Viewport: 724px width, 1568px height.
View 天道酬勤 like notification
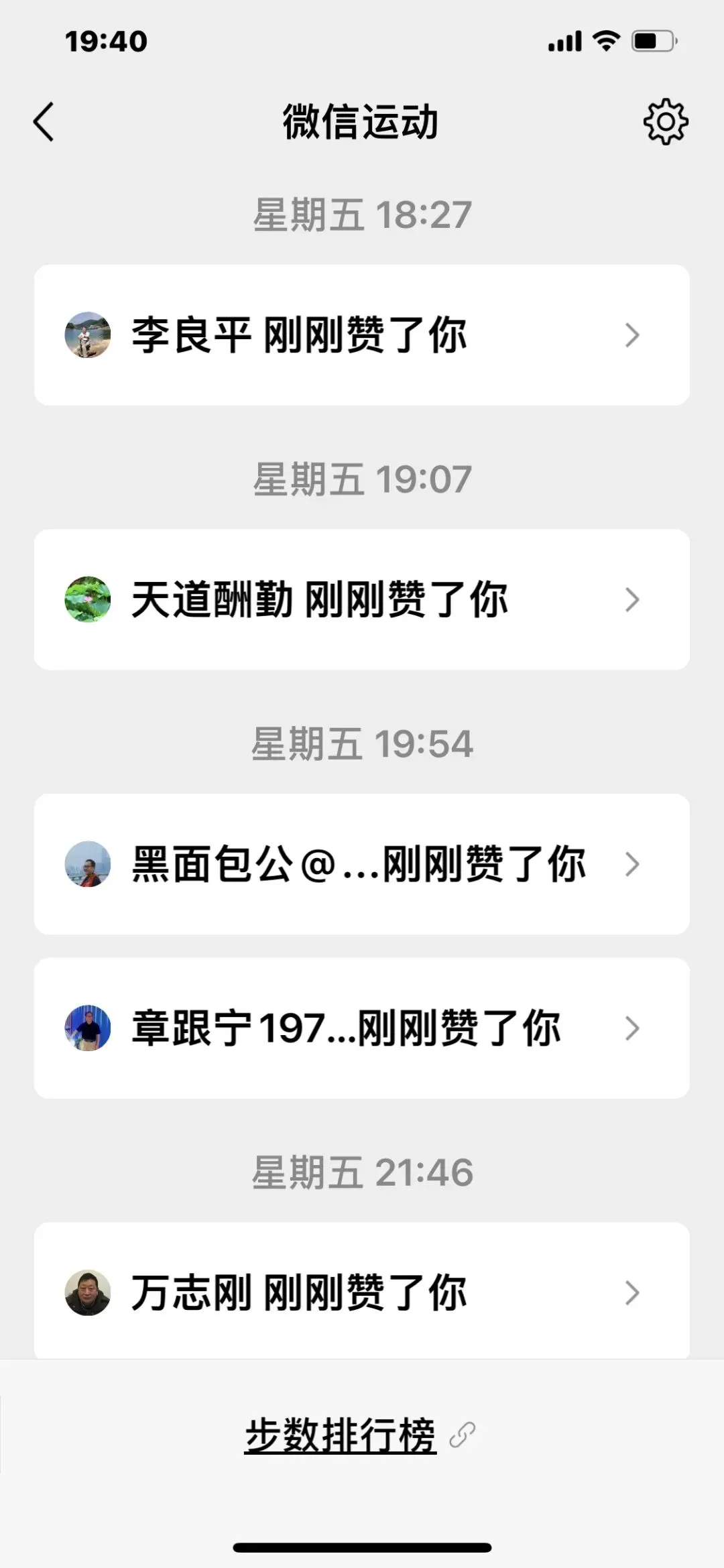[x=362, y=600]
